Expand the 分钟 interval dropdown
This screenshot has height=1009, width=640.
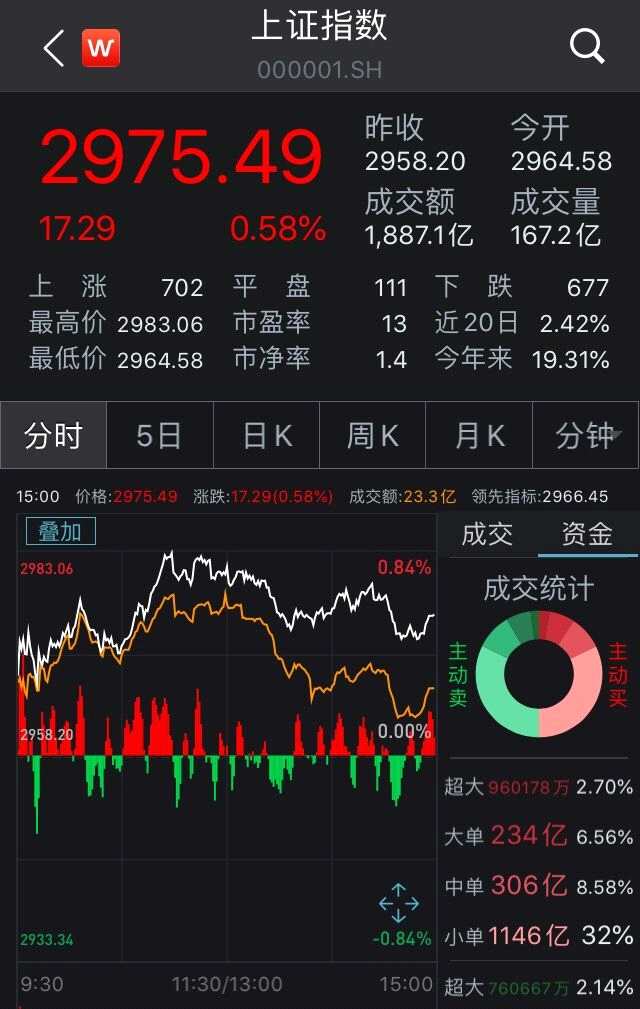(x=588, y=436)
